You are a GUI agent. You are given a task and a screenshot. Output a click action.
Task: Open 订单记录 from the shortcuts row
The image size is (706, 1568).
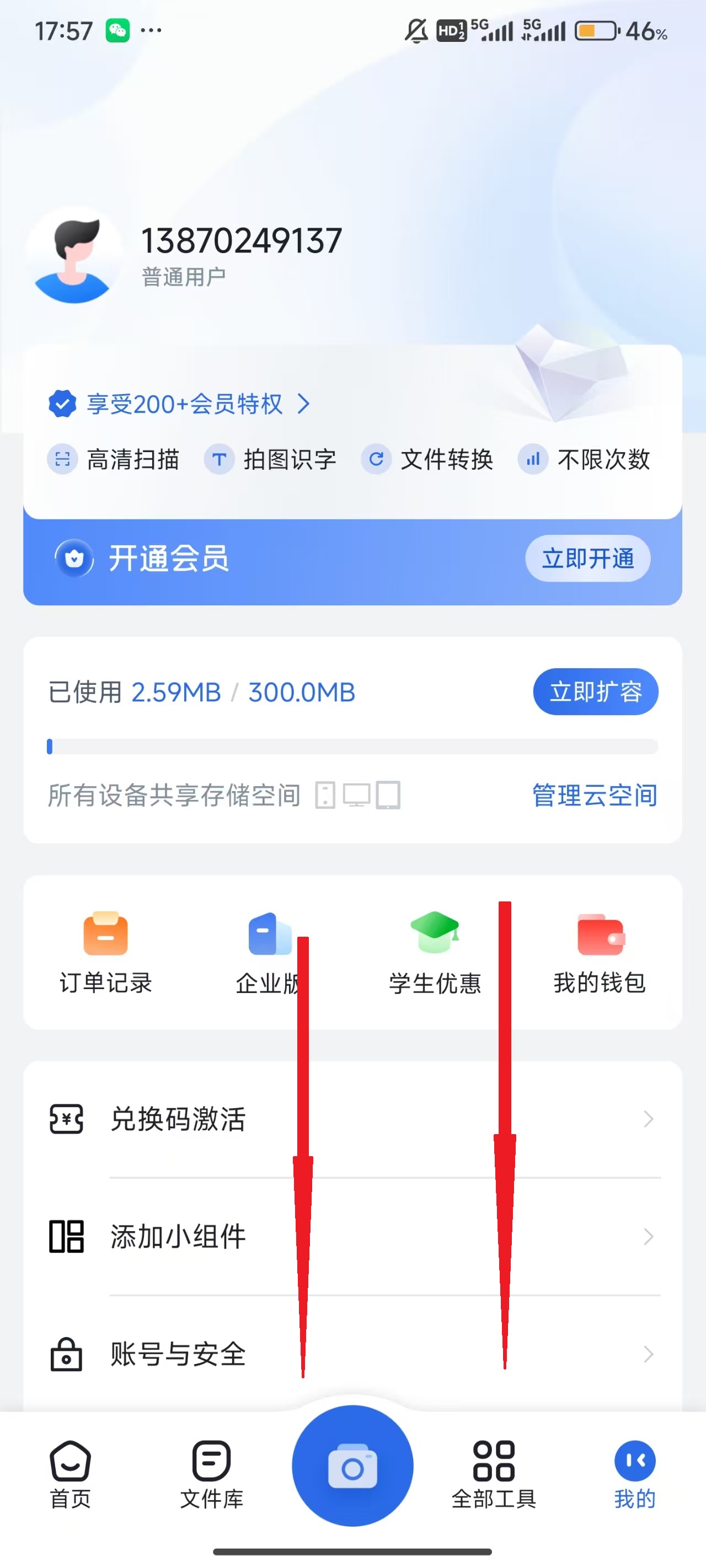[105, 953]
